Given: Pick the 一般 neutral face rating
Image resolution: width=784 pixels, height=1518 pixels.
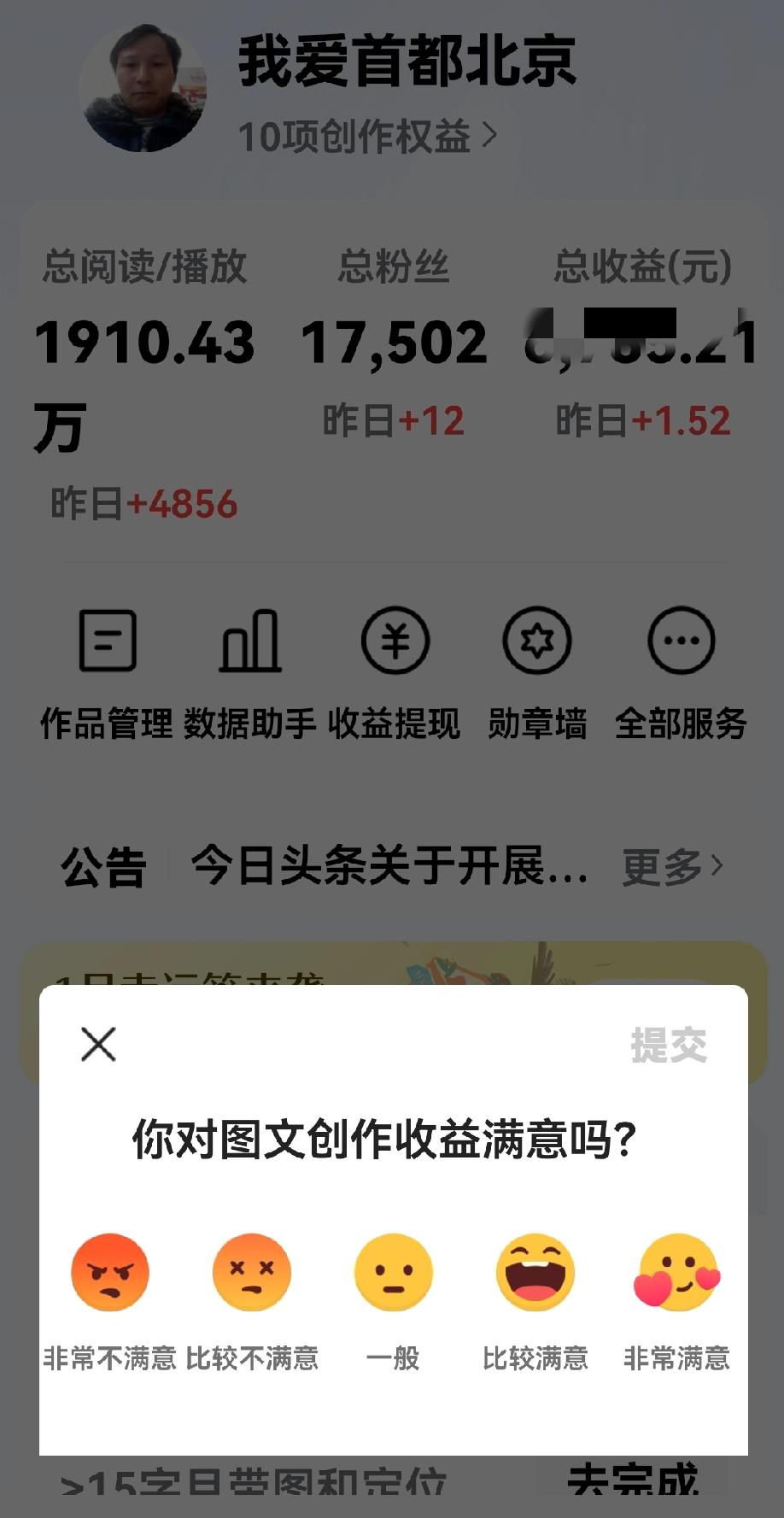Looking at the screenshot, I should [392, 1272].
